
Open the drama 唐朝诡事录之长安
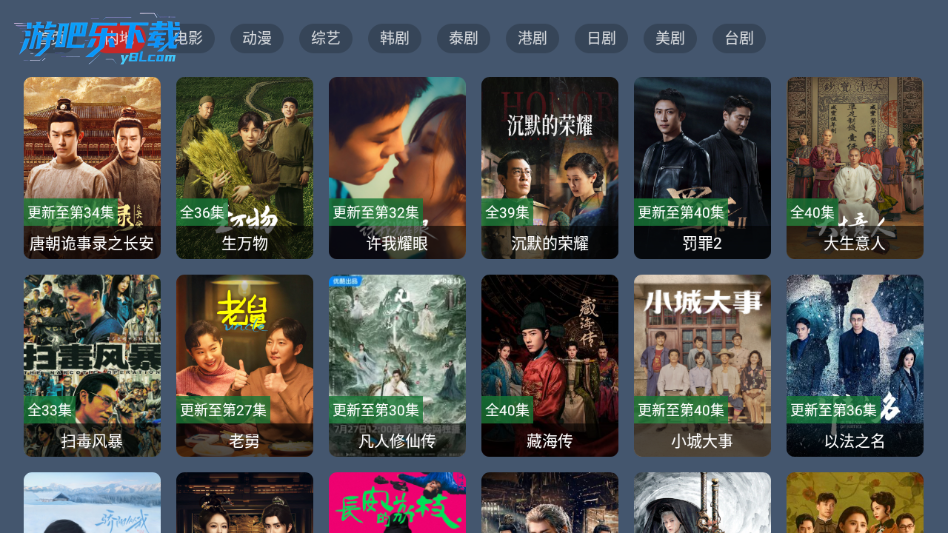92,168
